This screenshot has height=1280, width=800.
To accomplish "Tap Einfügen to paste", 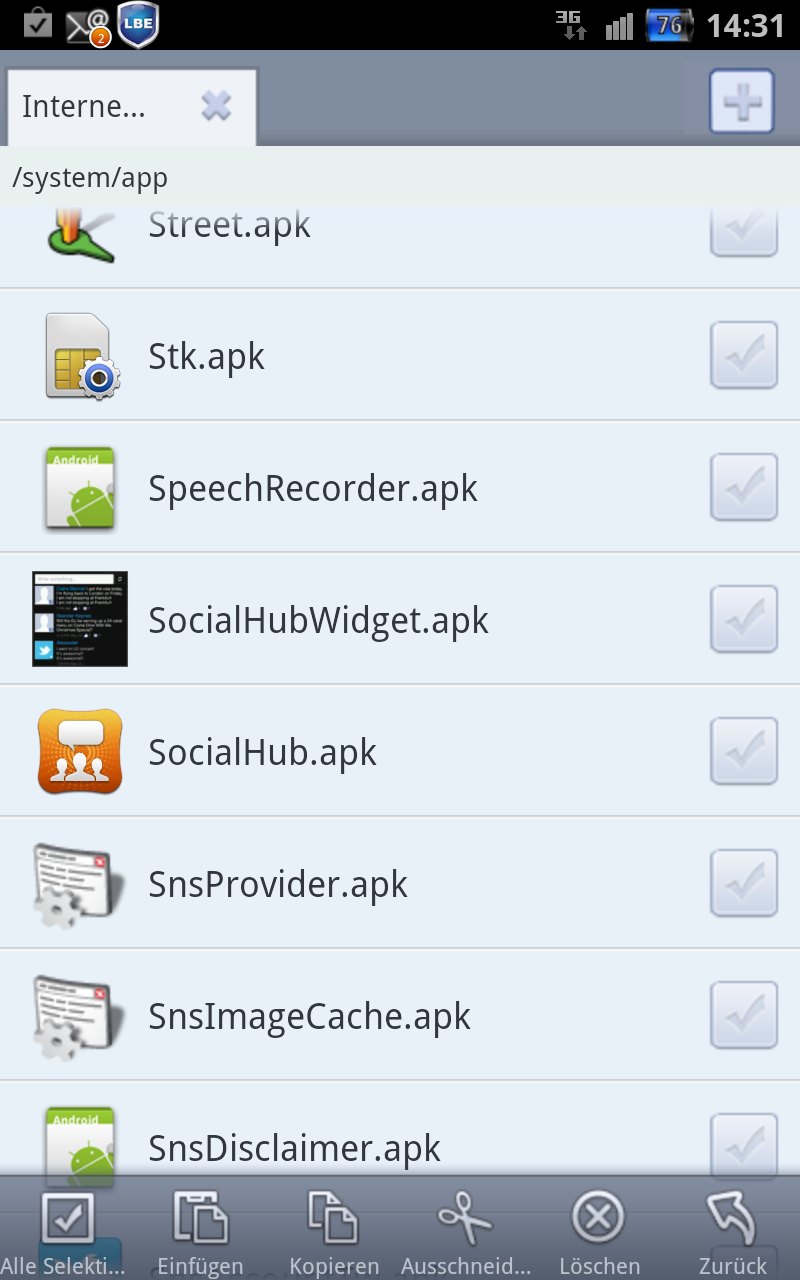I will (x=200, y=1233).
